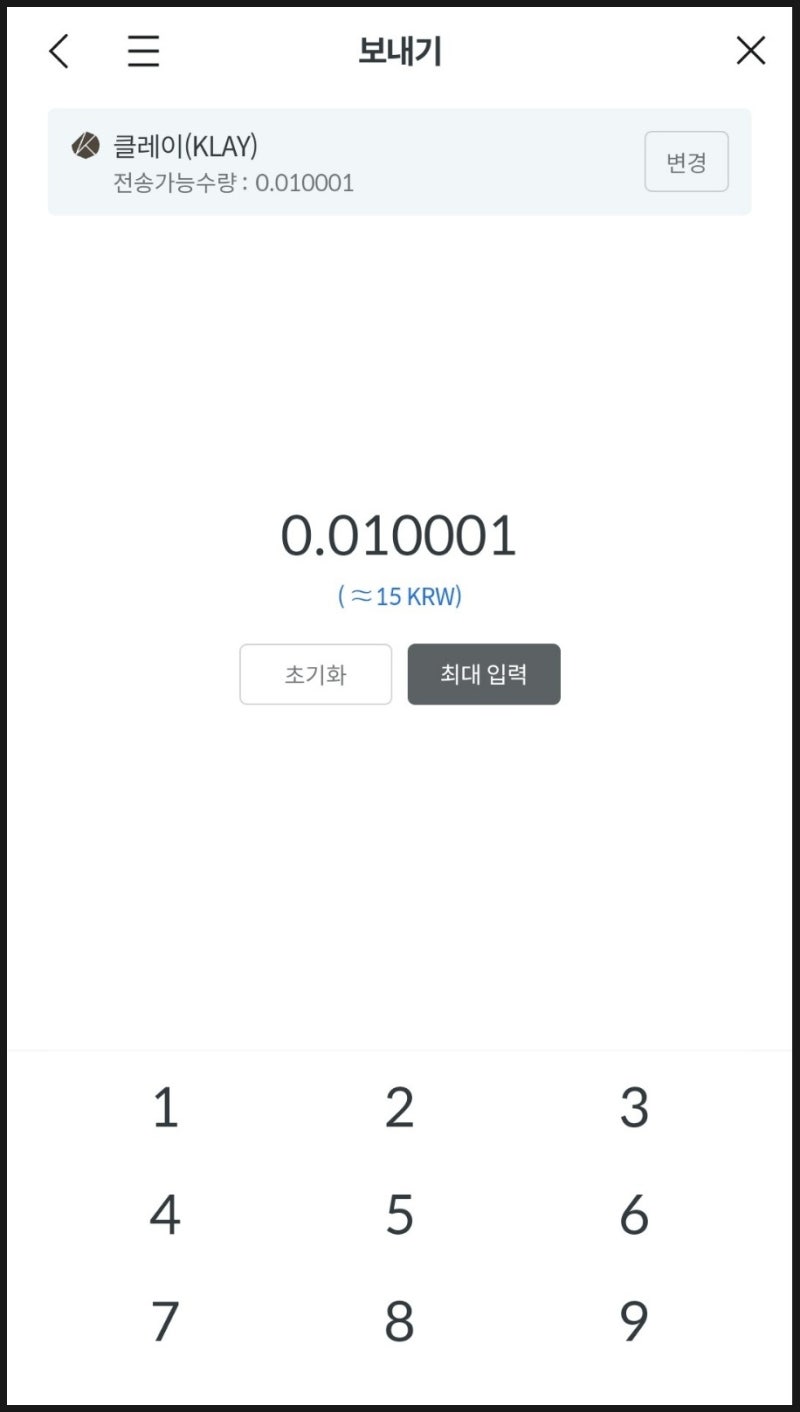
Task: Select the 15 KRW conversion text
Action: coord(400,596)
